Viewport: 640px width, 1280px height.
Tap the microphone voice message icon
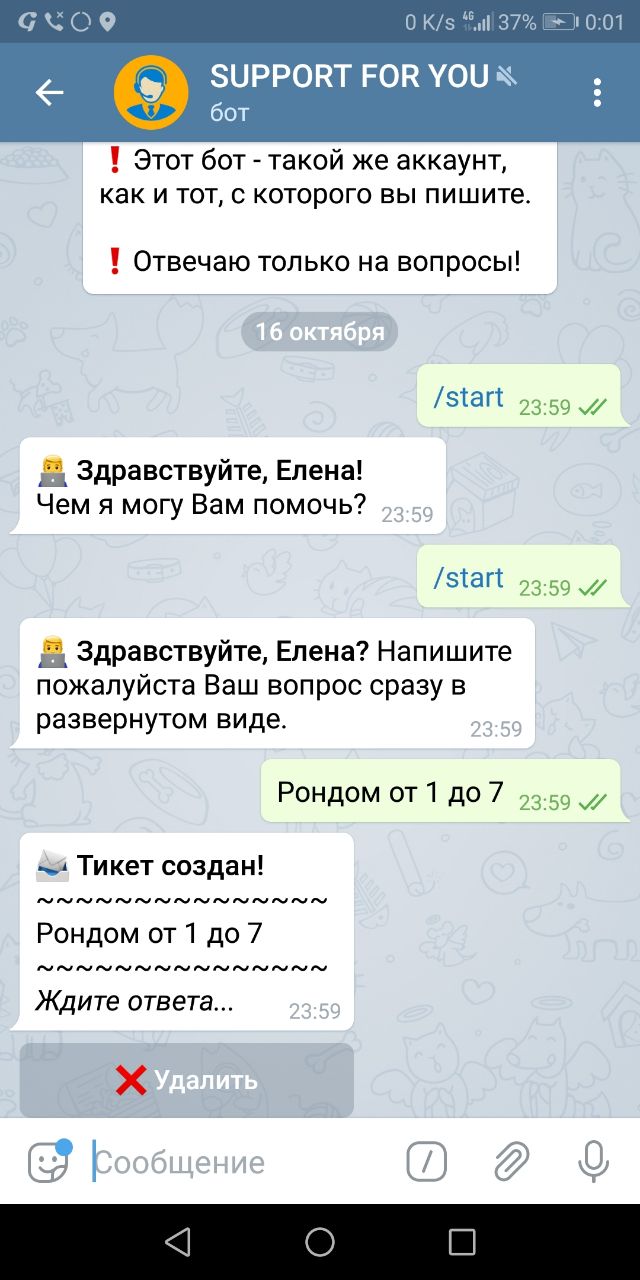[594, 1161]
